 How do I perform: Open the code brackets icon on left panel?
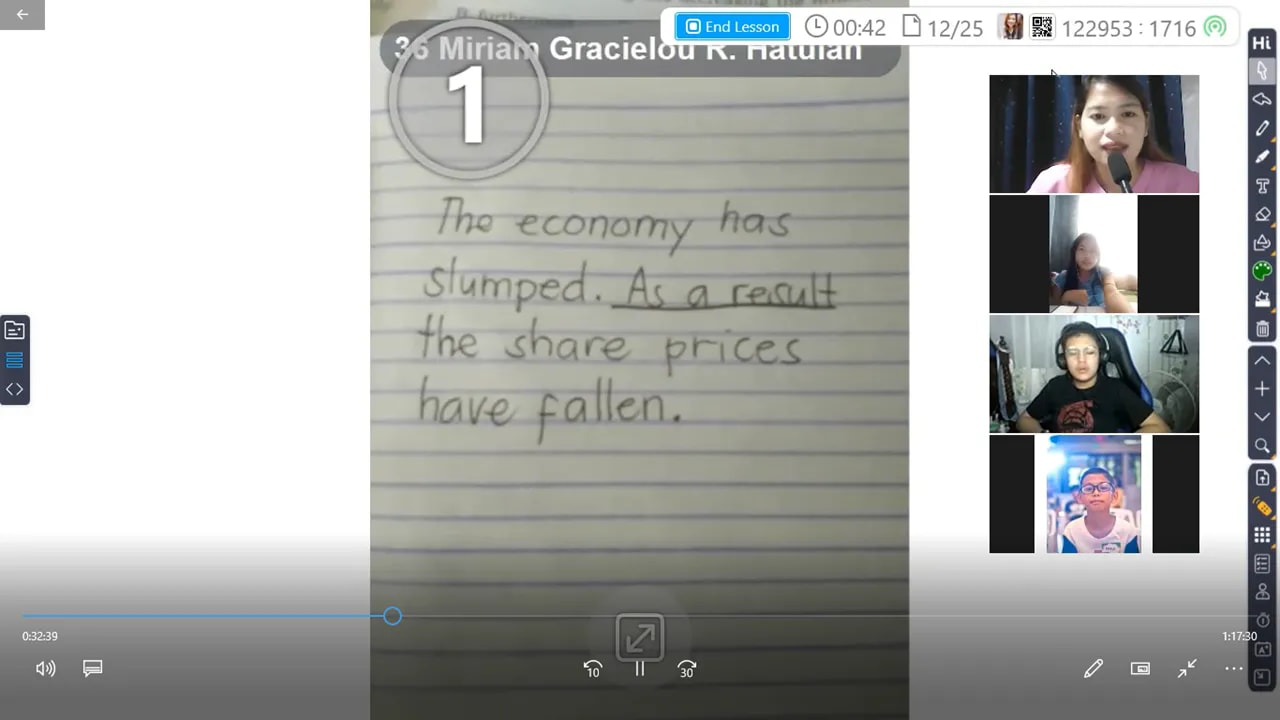coord(15,389)
